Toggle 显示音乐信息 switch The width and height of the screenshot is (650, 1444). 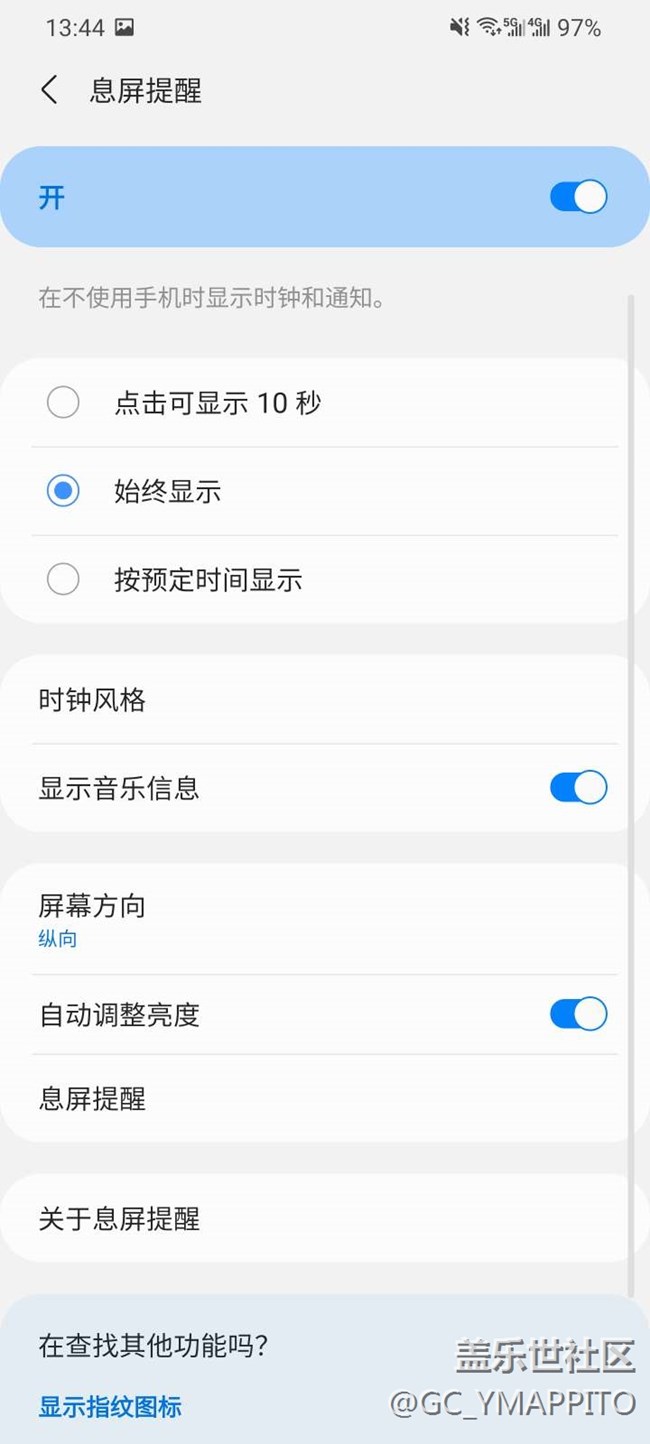(578, 788)
